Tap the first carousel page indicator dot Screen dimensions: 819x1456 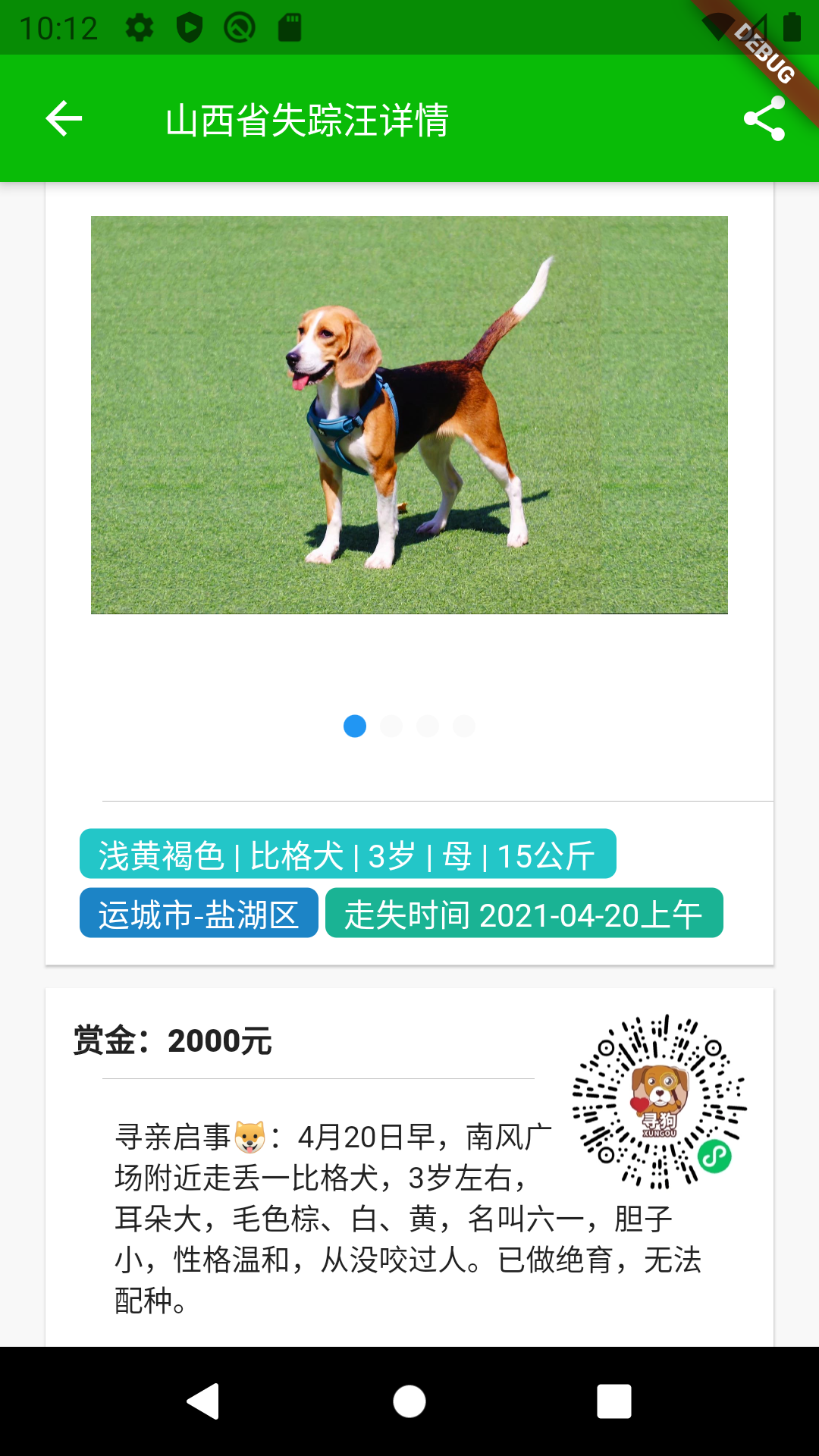coord(355,726)
